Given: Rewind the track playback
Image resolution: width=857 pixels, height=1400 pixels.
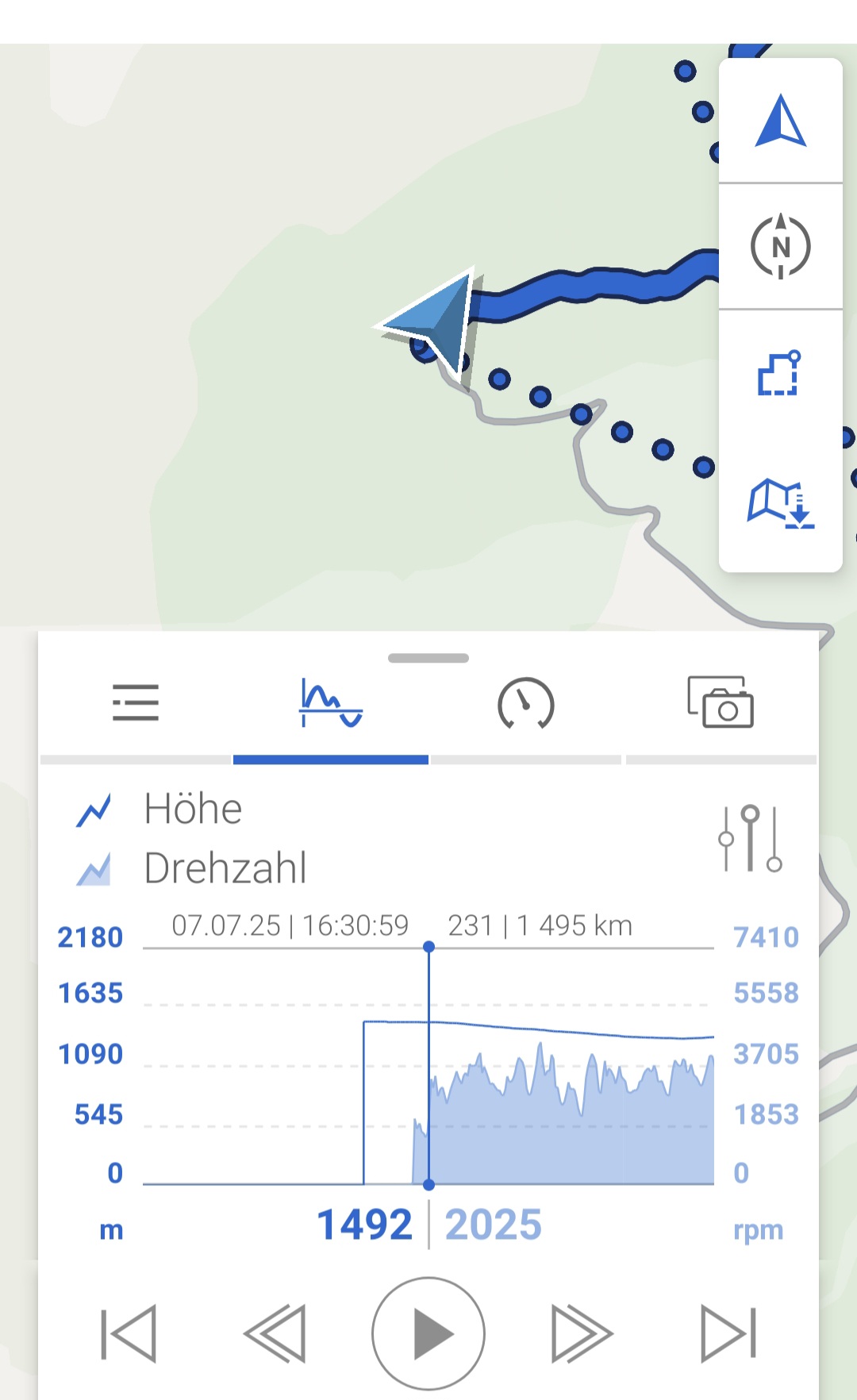Looking at the screenshot, I should point(275,1333).
